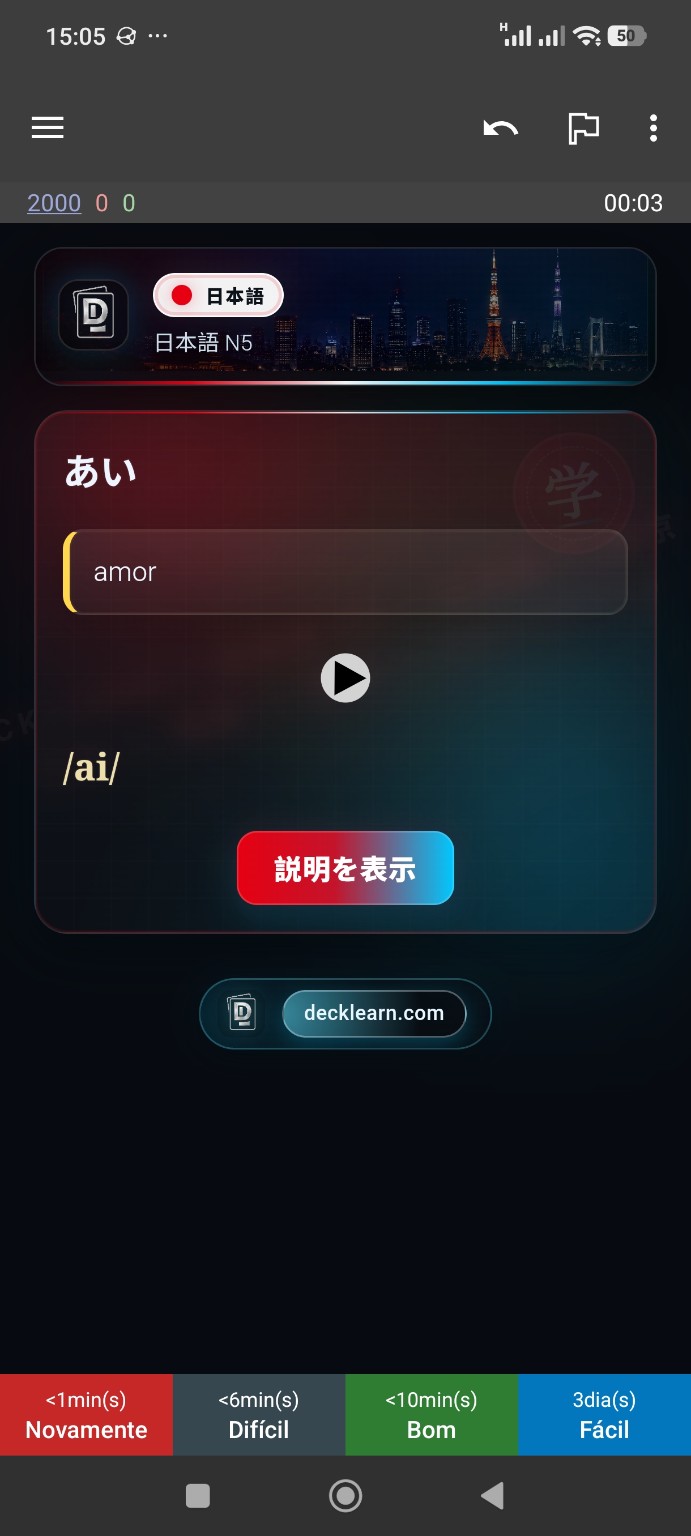Open the overflow menu

coord(653,128)
